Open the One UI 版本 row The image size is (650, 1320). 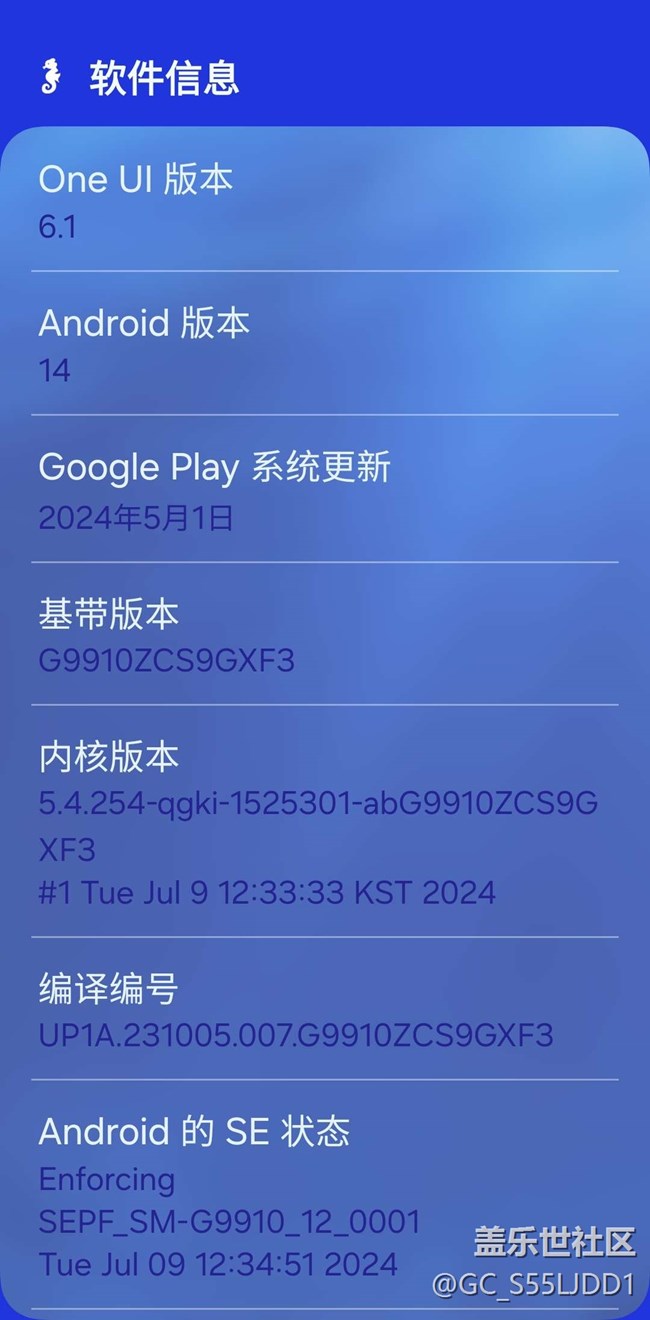[324, 201]
